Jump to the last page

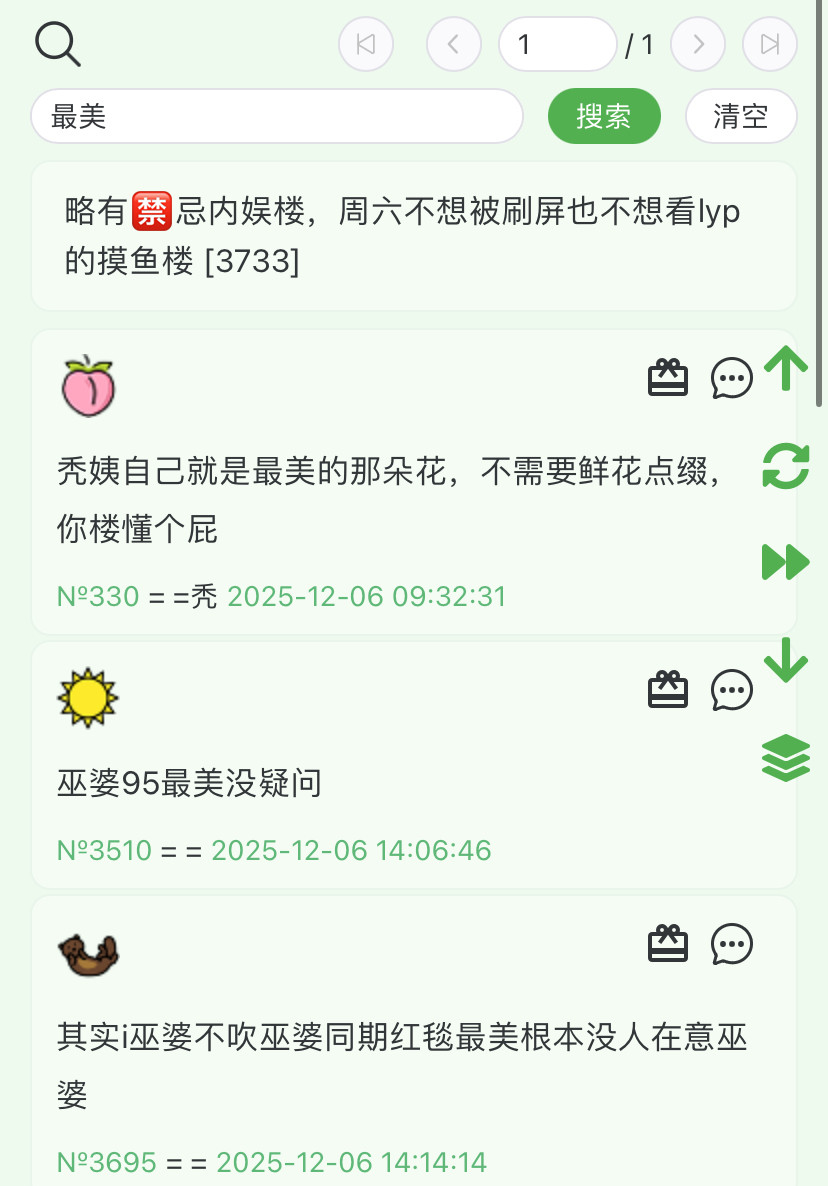[770, 44]
